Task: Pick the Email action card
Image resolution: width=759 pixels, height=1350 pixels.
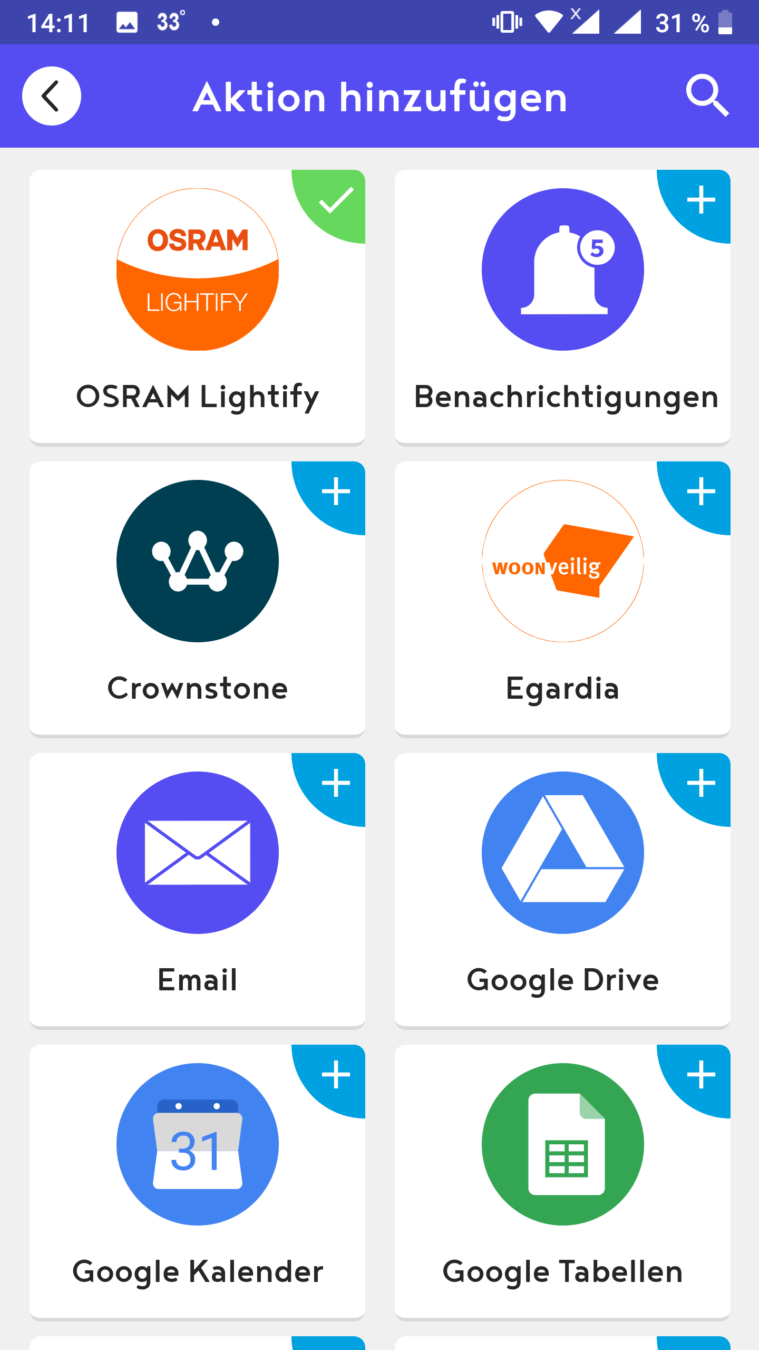Action: [x=197, y=890]
